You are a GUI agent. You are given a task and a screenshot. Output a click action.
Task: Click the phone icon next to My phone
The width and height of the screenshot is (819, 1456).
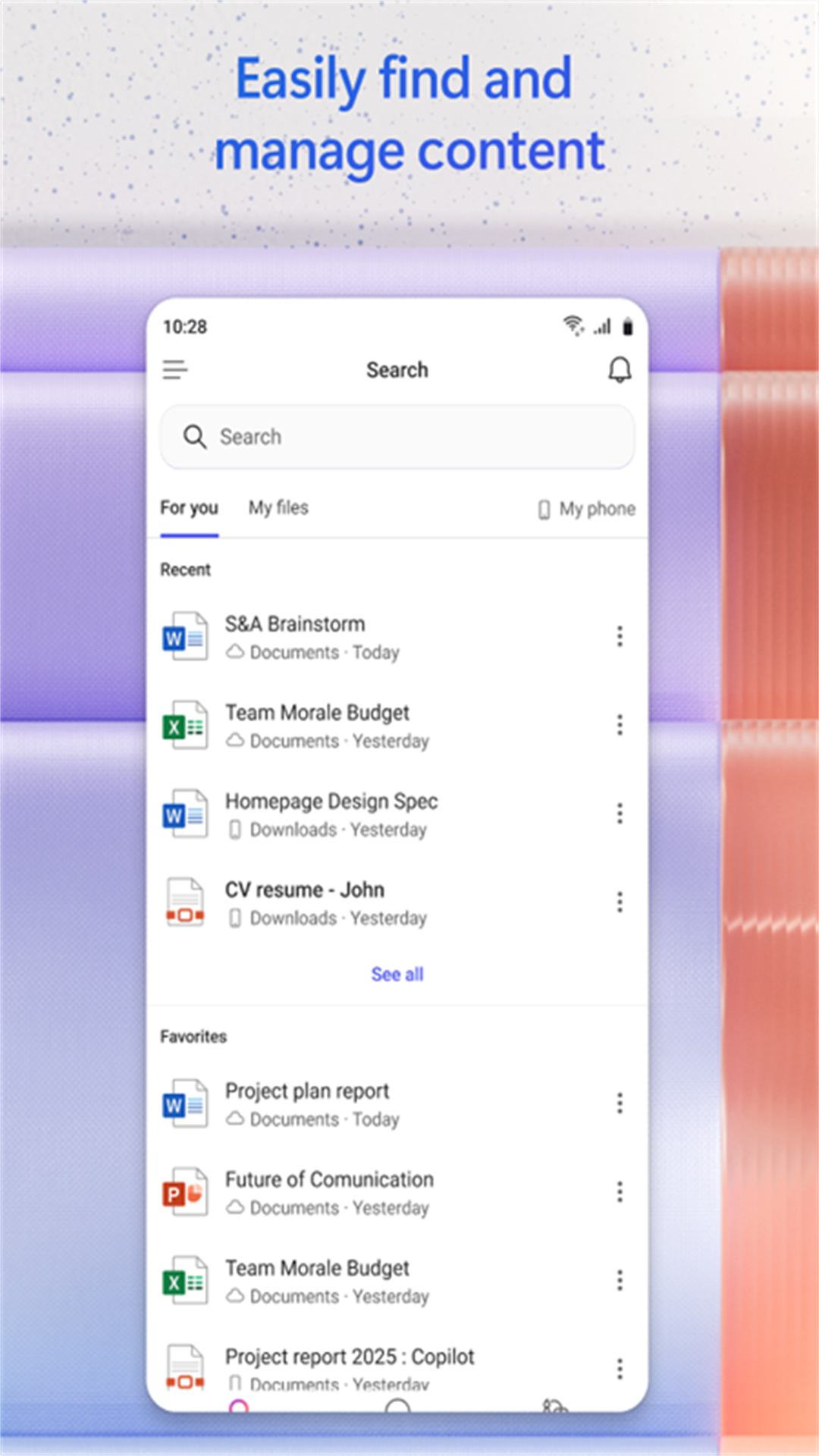543,509
